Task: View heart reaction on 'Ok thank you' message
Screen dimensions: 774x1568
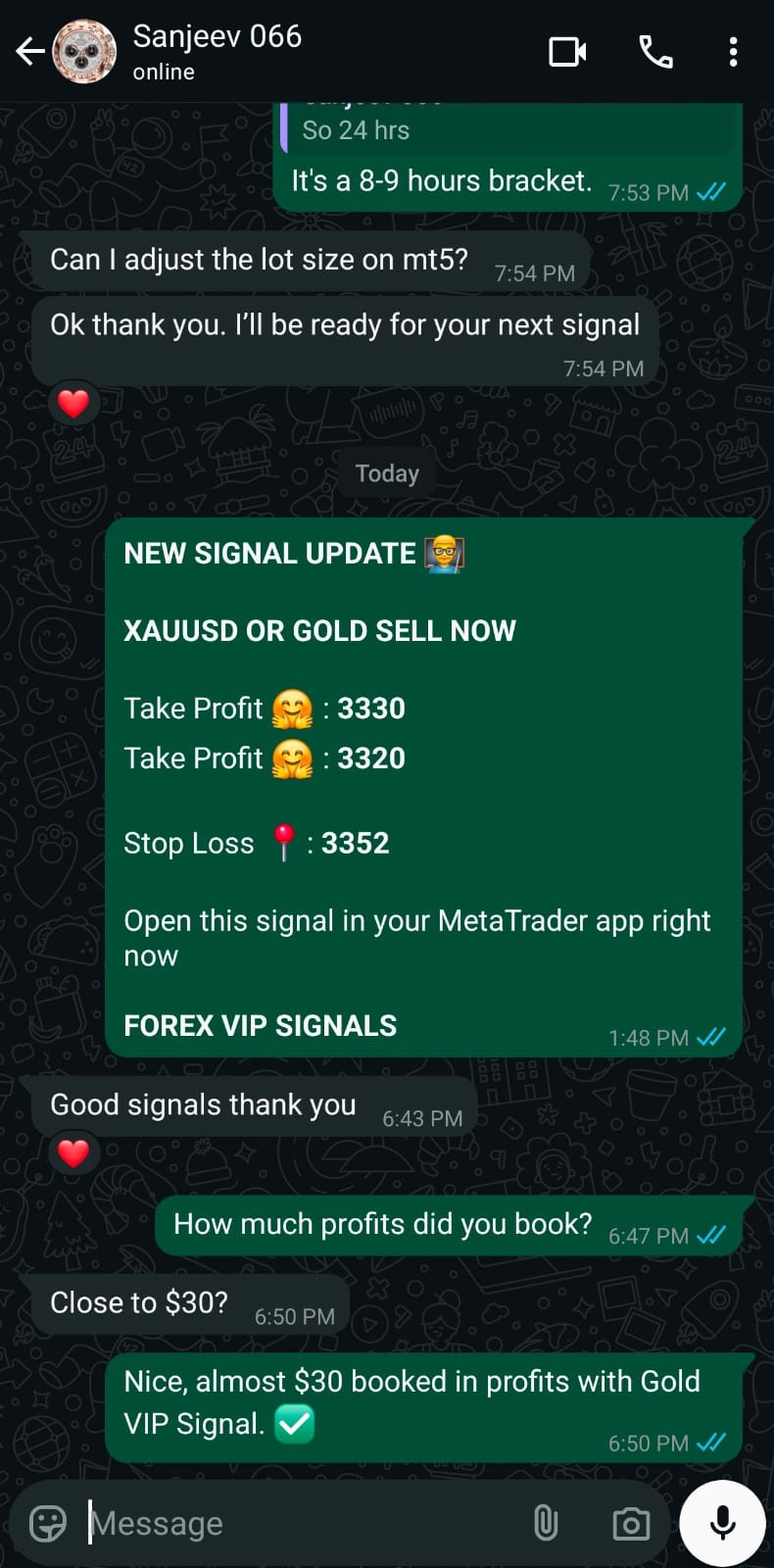Action: [73, 403]
